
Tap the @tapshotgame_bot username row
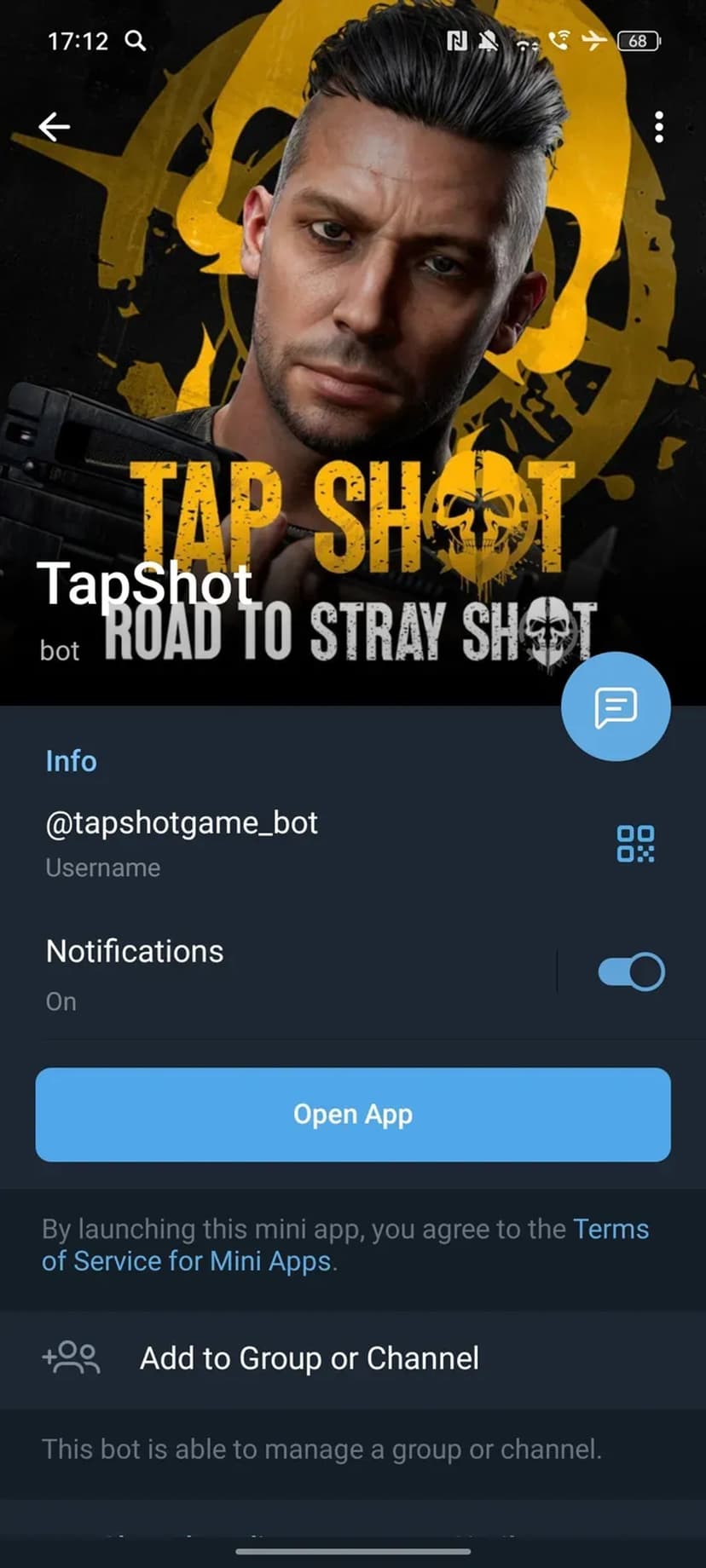[x=256, y=842]
